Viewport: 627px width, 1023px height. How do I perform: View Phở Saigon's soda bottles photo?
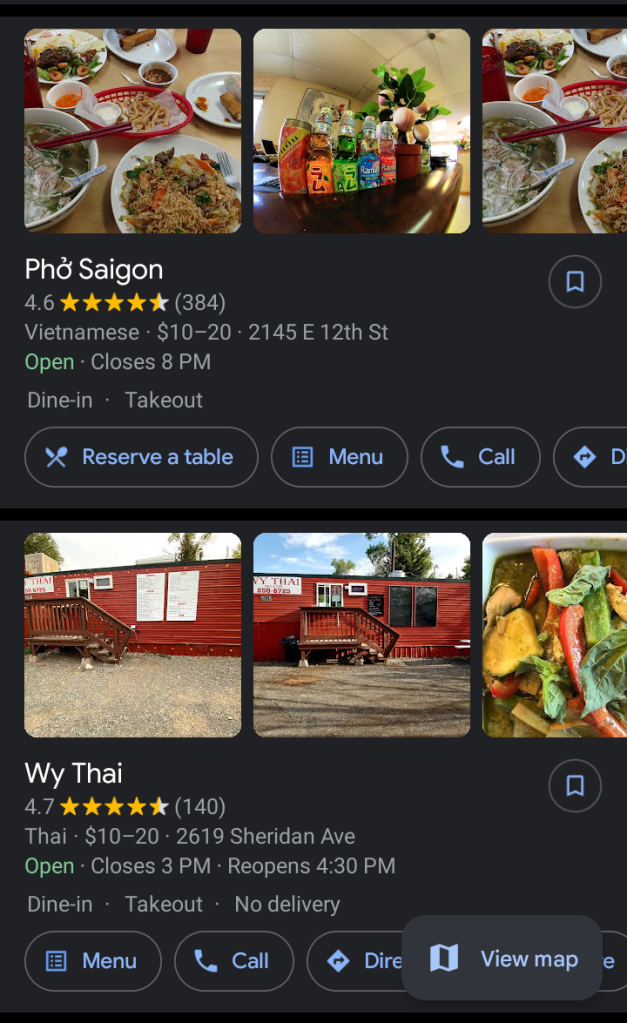coord(361,130)
